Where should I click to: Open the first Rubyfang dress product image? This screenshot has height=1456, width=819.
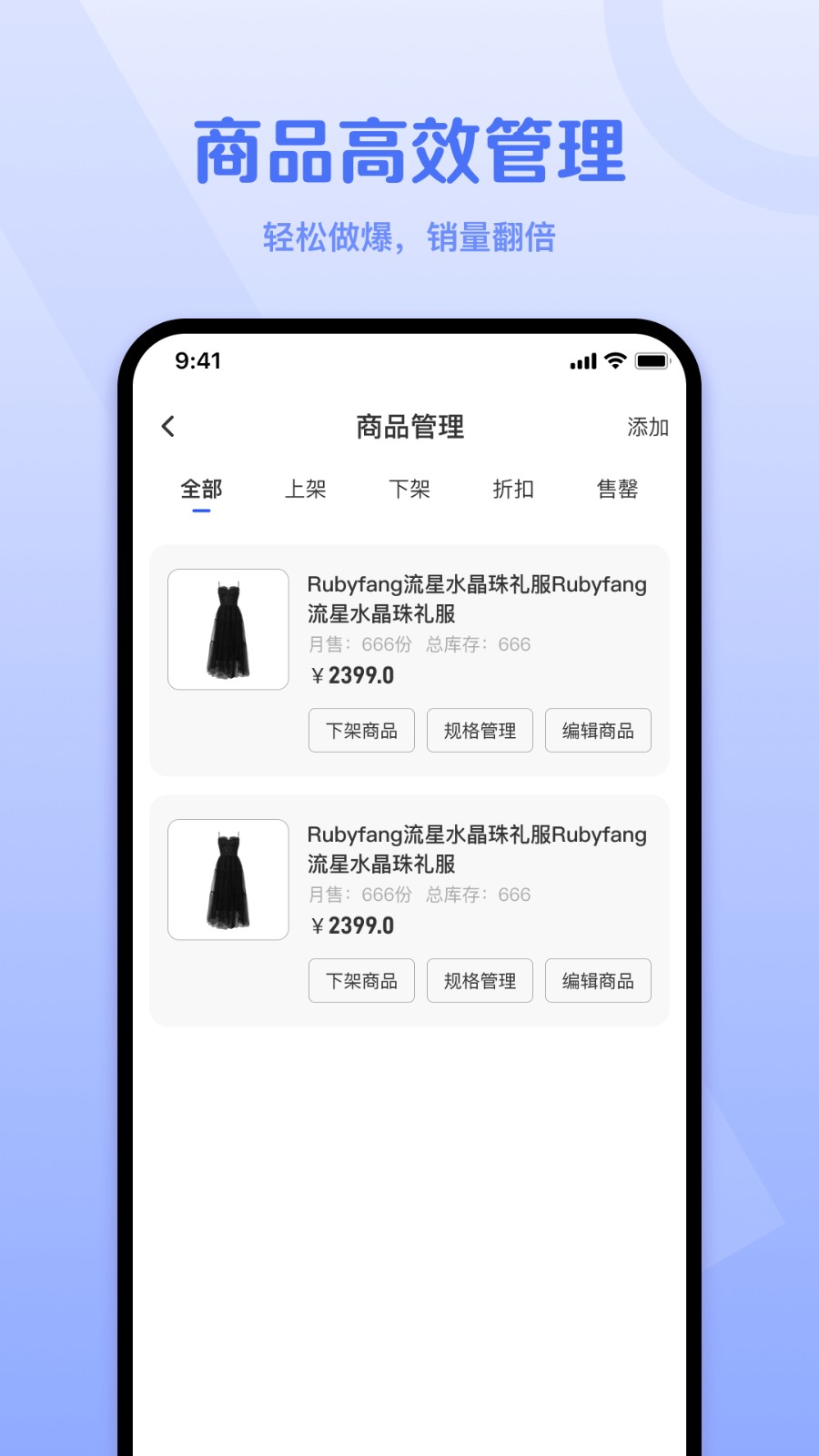pos(227,629)
